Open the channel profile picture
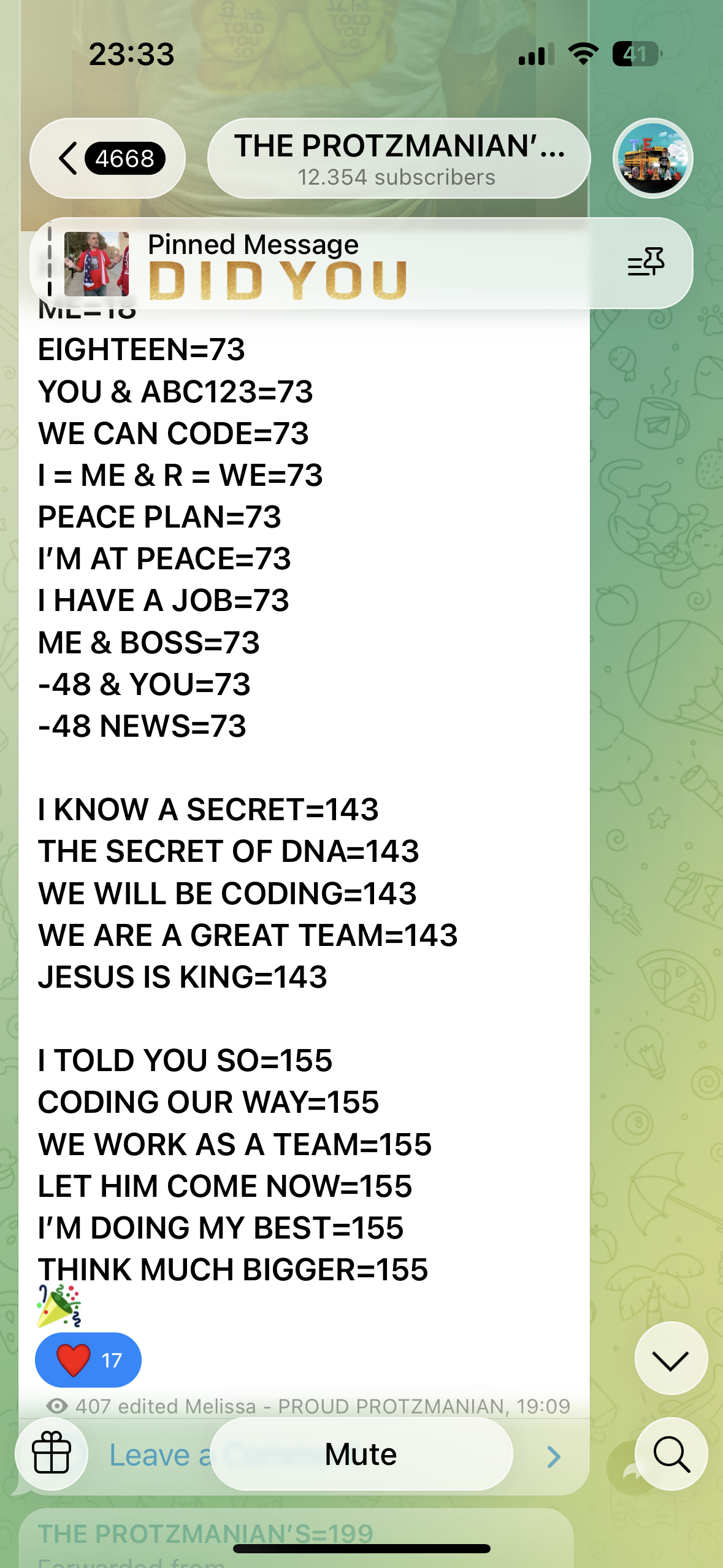Screen dimensions: 723x1568 652,158
